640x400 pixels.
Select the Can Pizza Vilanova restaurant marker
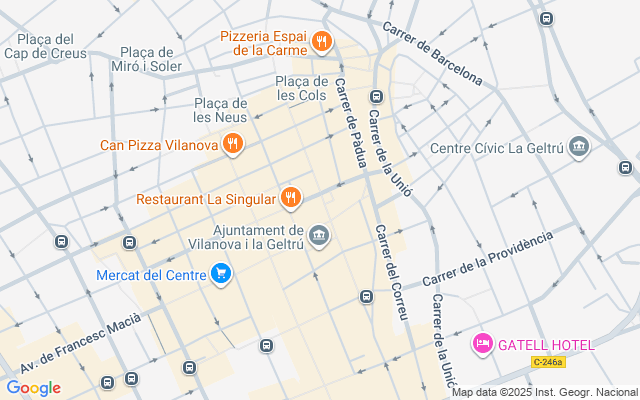pyautogui.click(x=233, y=145)
